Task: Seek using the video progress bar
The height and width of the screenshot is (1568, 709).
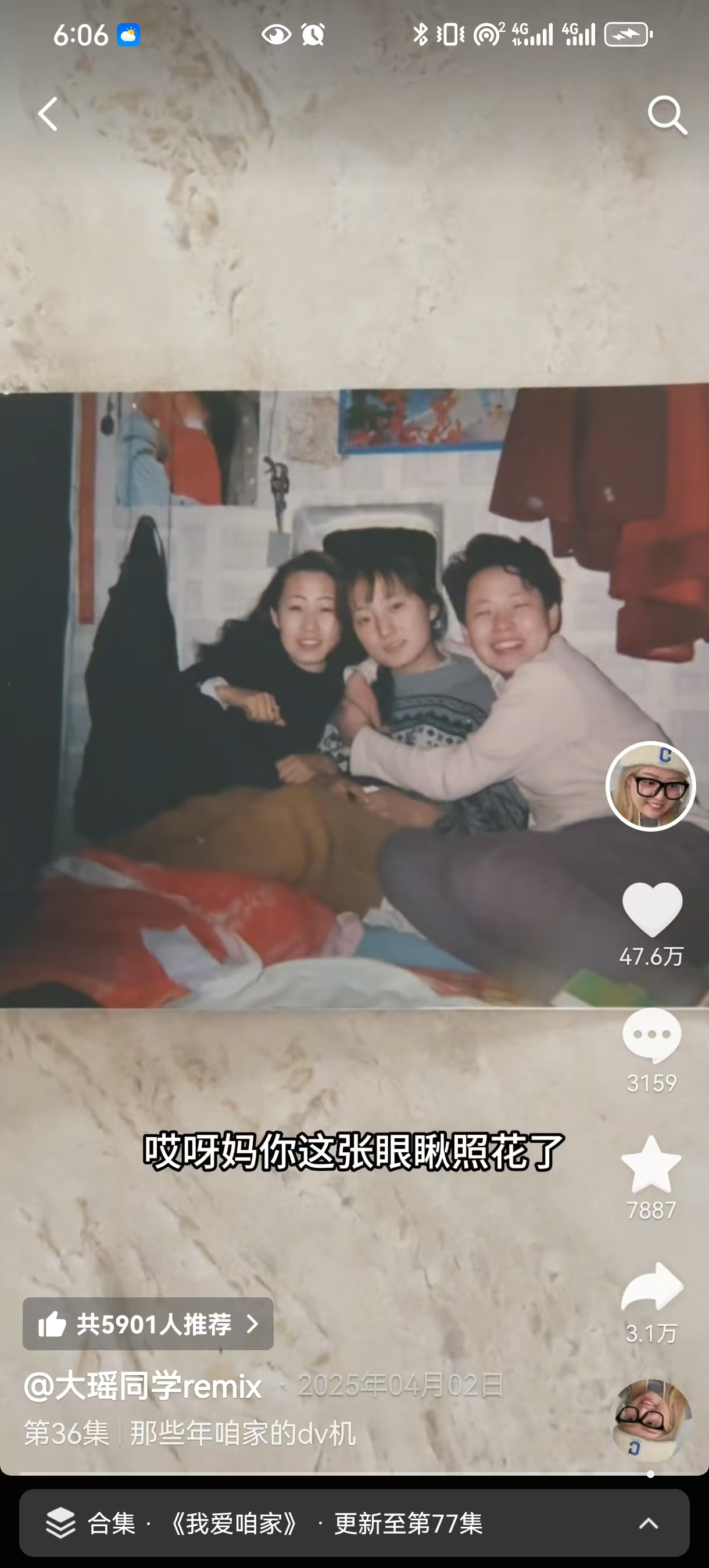Action: click(335, 1474)
